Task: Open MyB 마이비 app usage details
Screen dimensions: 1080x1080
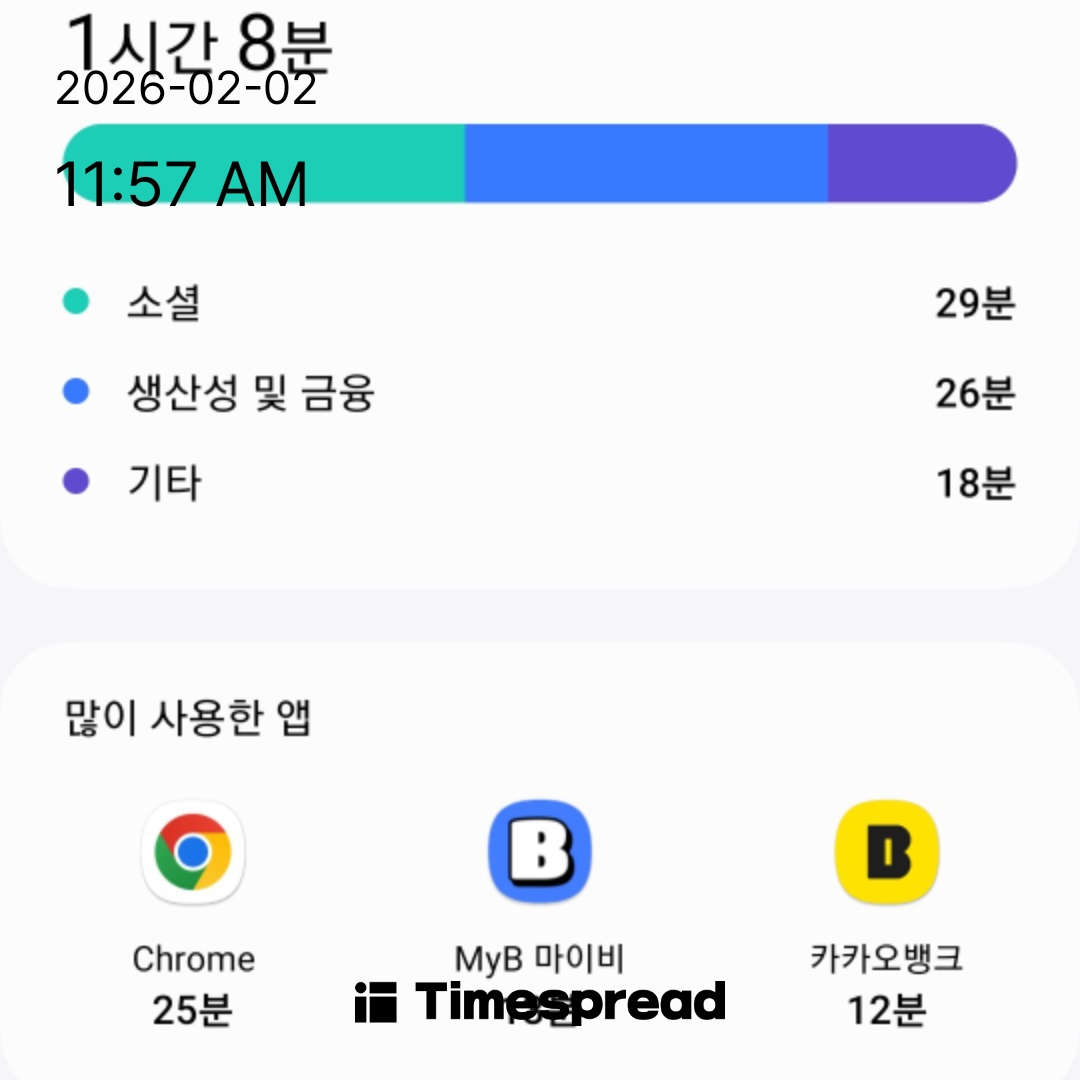Action: 540,855
